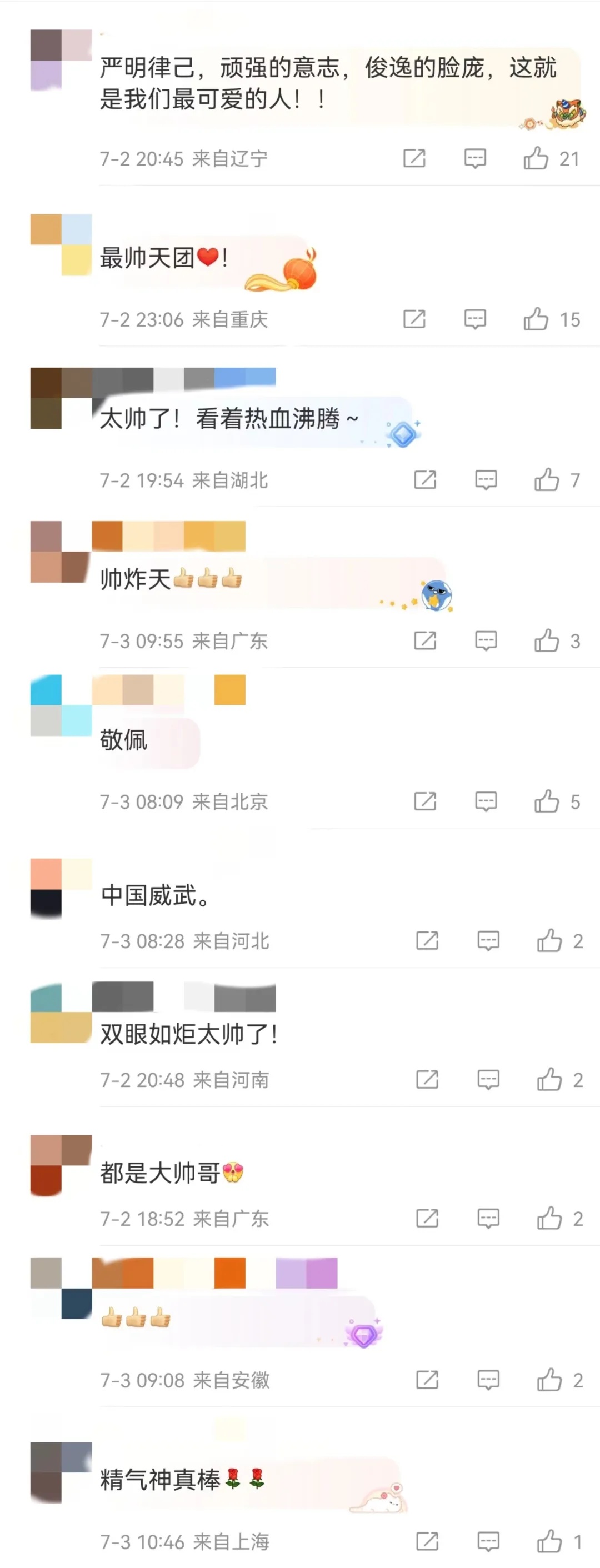Like the comment '帅炸天'
This screenshot has width=600, height=1568.
[547, 640]
